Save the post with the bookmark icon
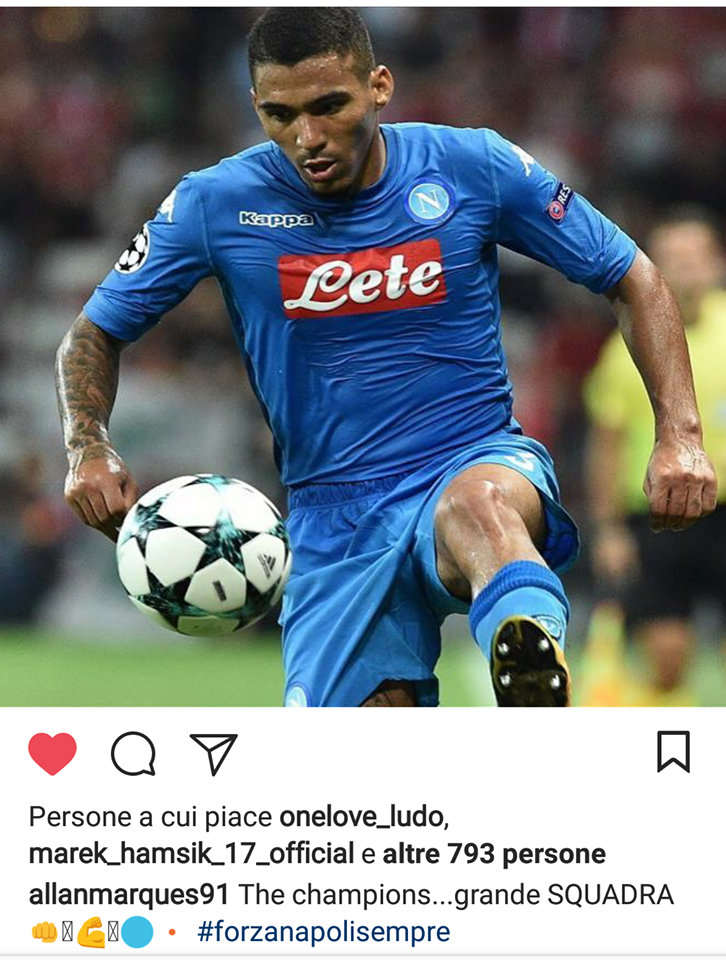This screenshot has width=726, height=960. pos(673,752)
